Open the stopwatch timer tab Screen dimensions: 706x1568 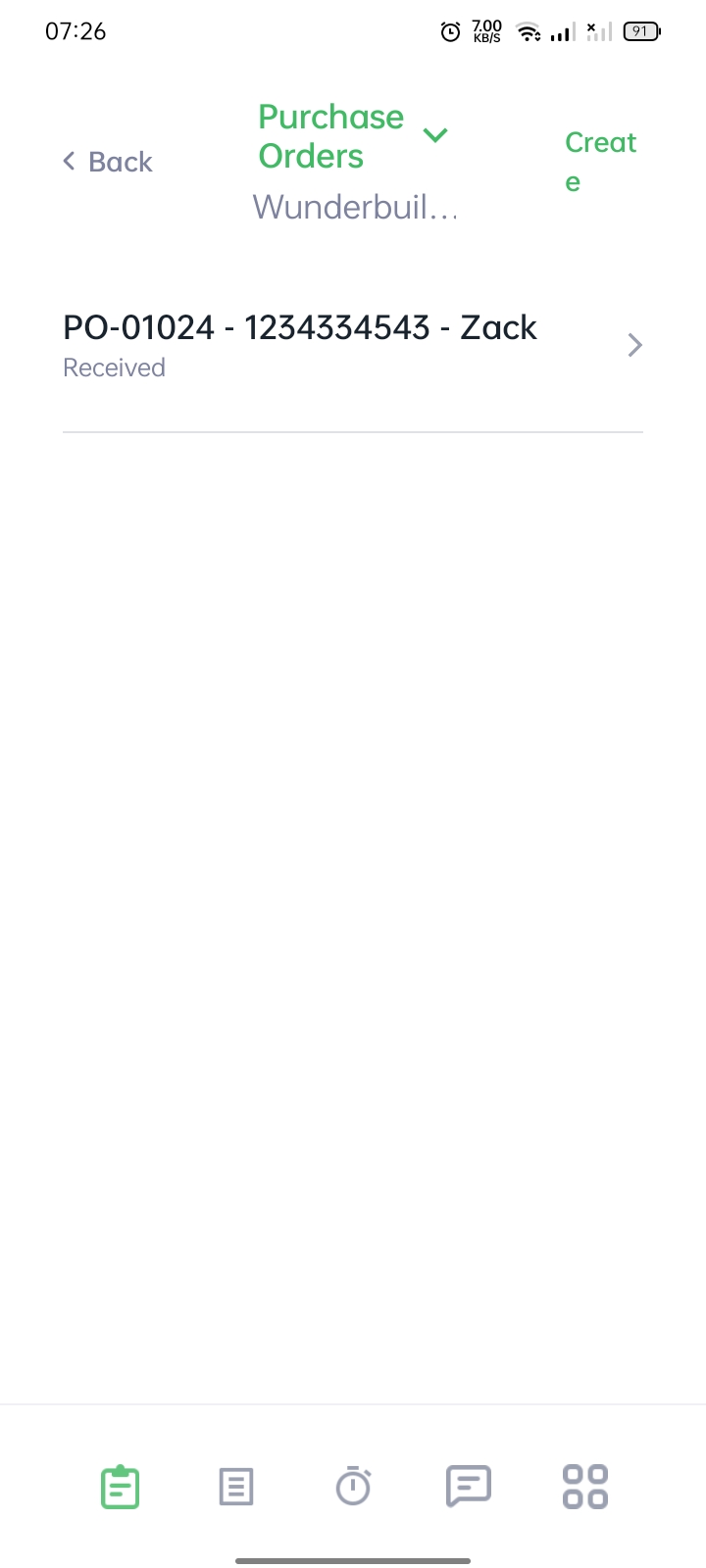353,1487
